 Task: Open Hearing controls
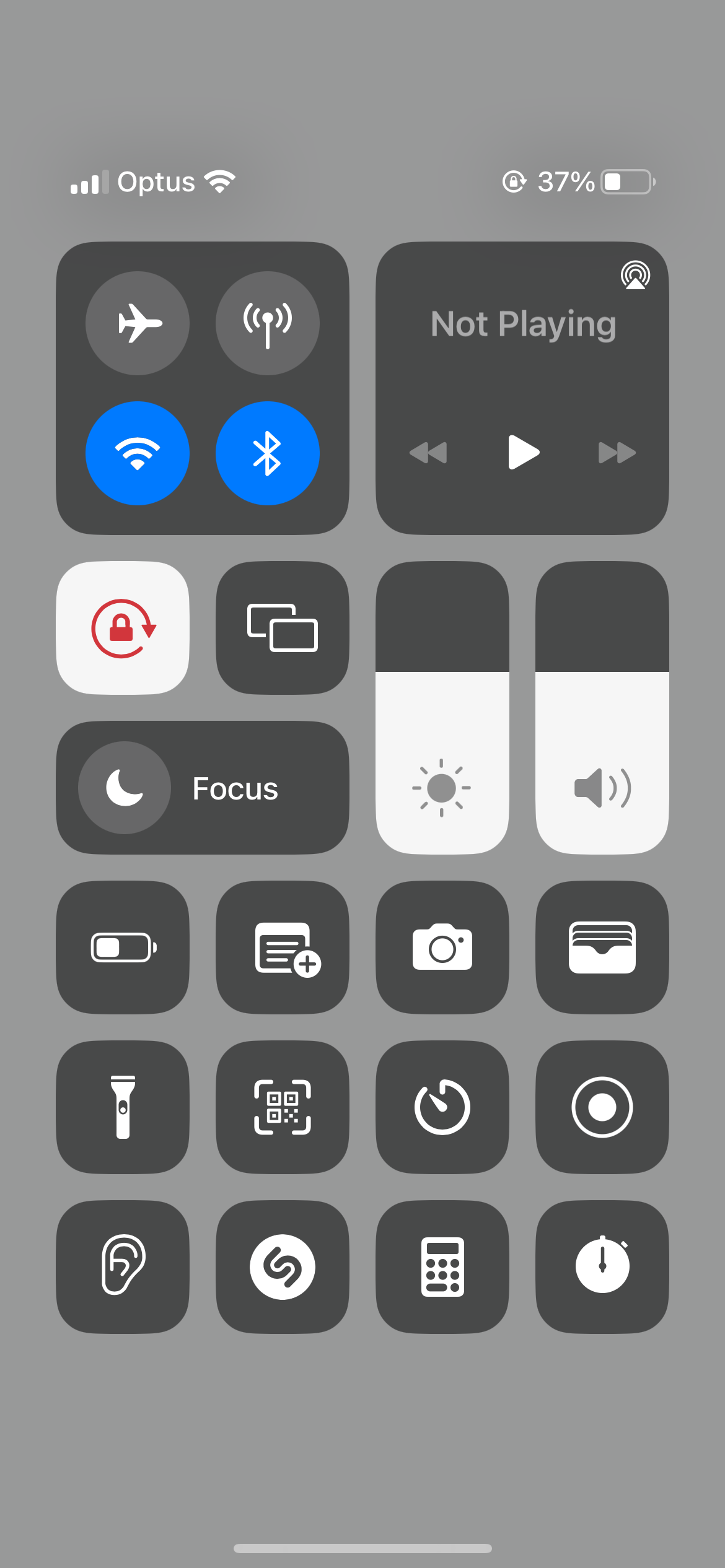coord(122,1267)
